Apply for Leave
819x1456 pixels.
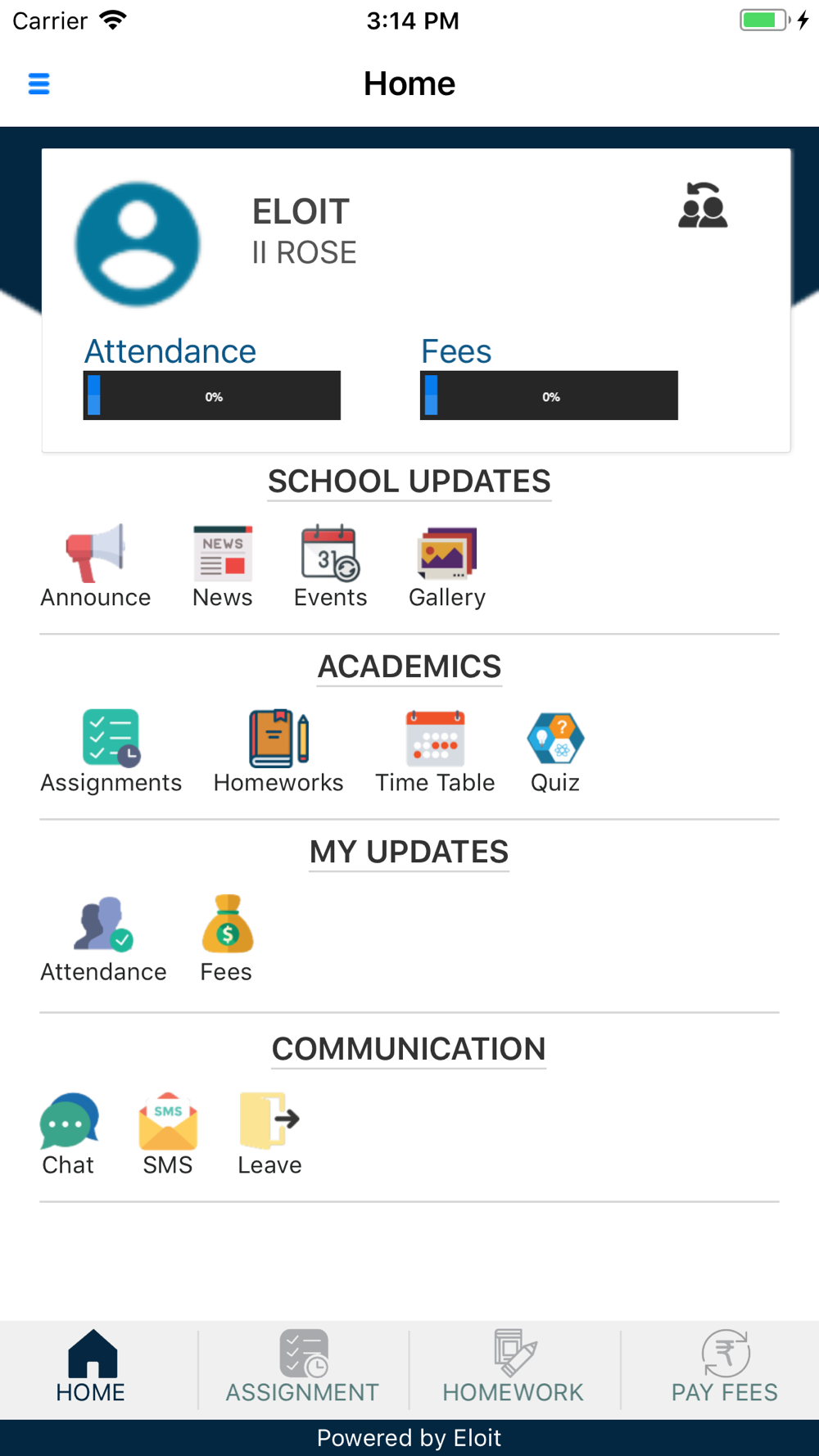point(270,1134)
